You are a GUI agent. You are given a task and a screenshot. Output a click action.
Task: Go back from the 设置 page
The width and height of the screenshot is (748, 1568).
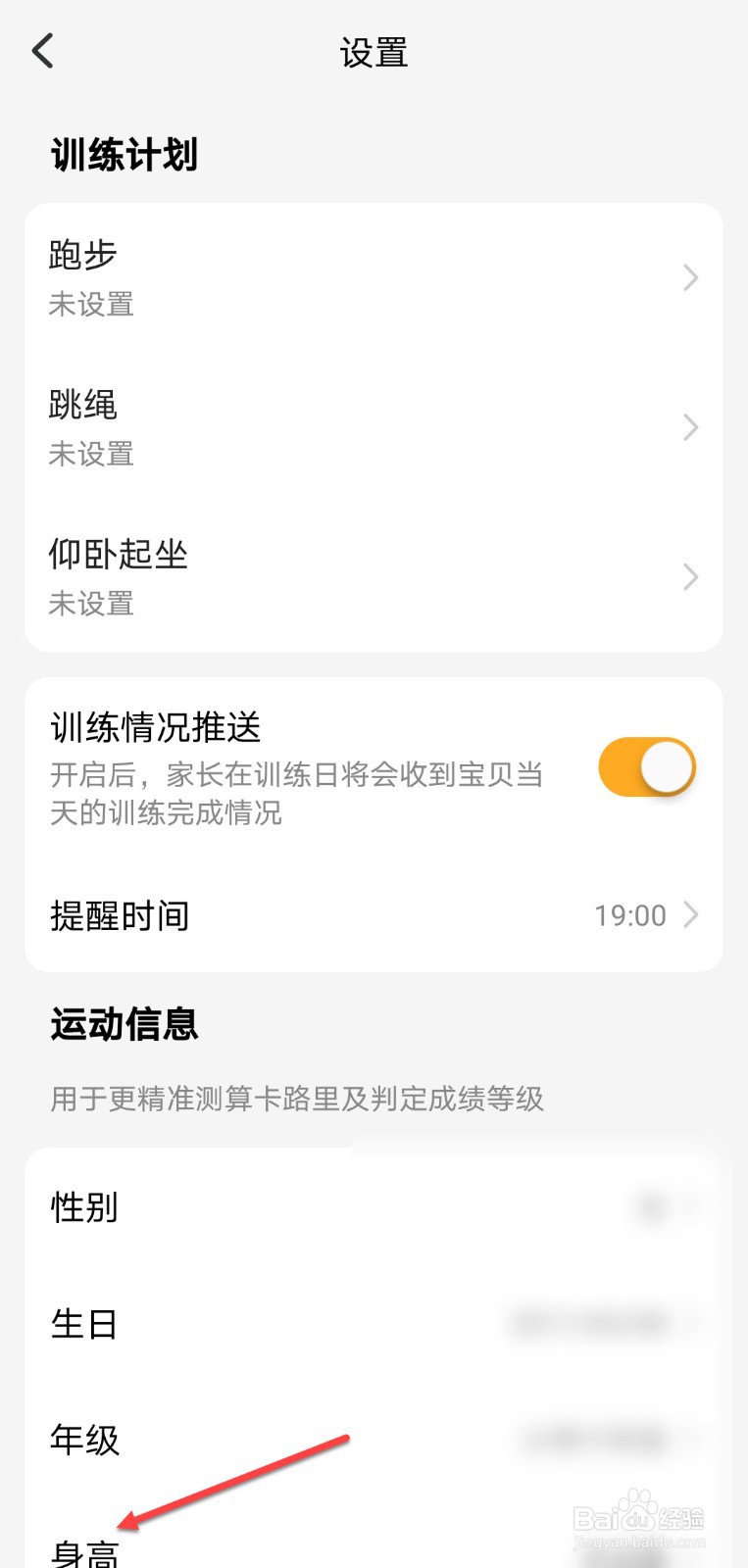coord(43,51)
